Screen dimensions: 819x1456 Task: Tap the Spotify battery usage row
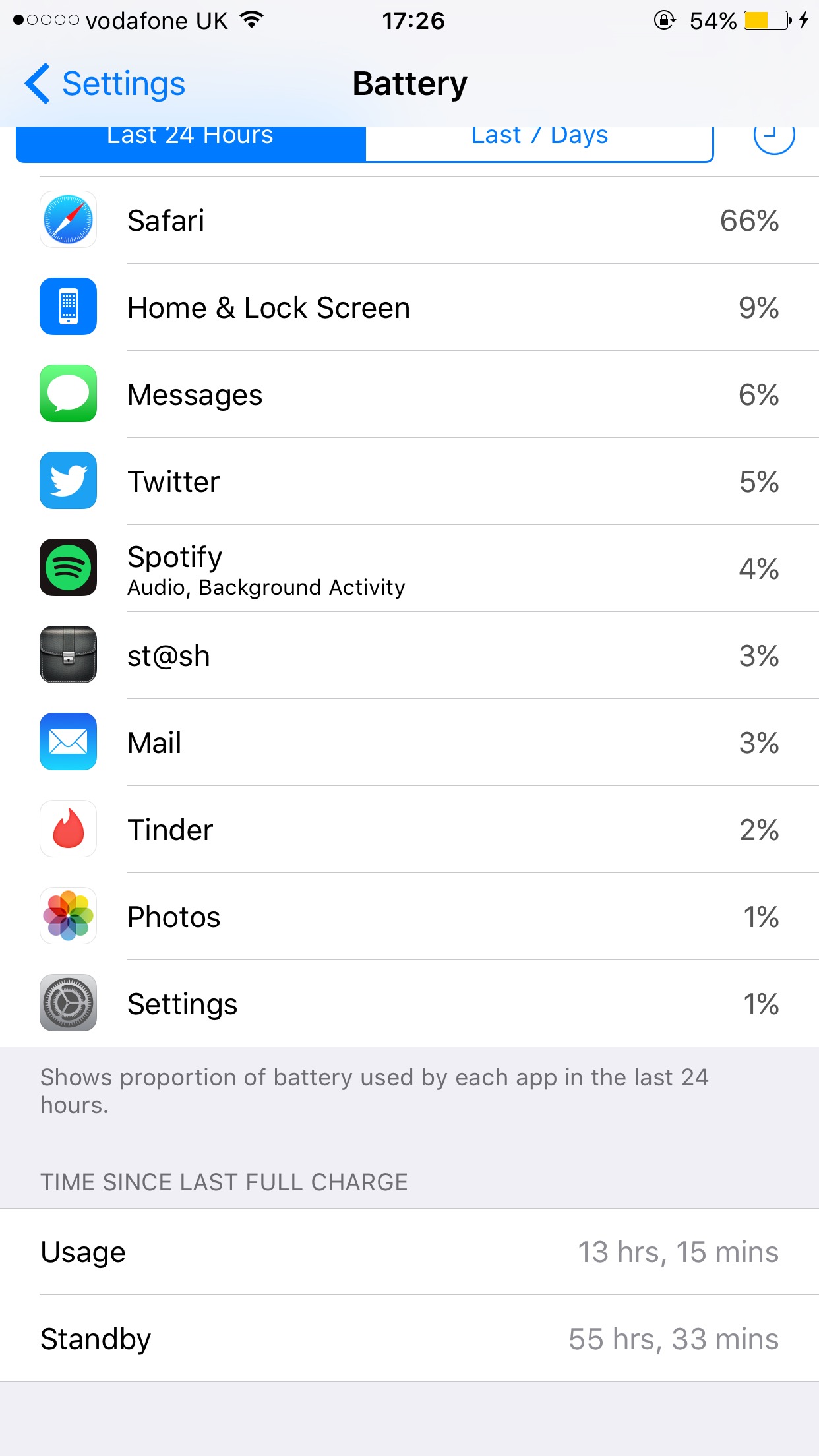(x=409, y=568)
